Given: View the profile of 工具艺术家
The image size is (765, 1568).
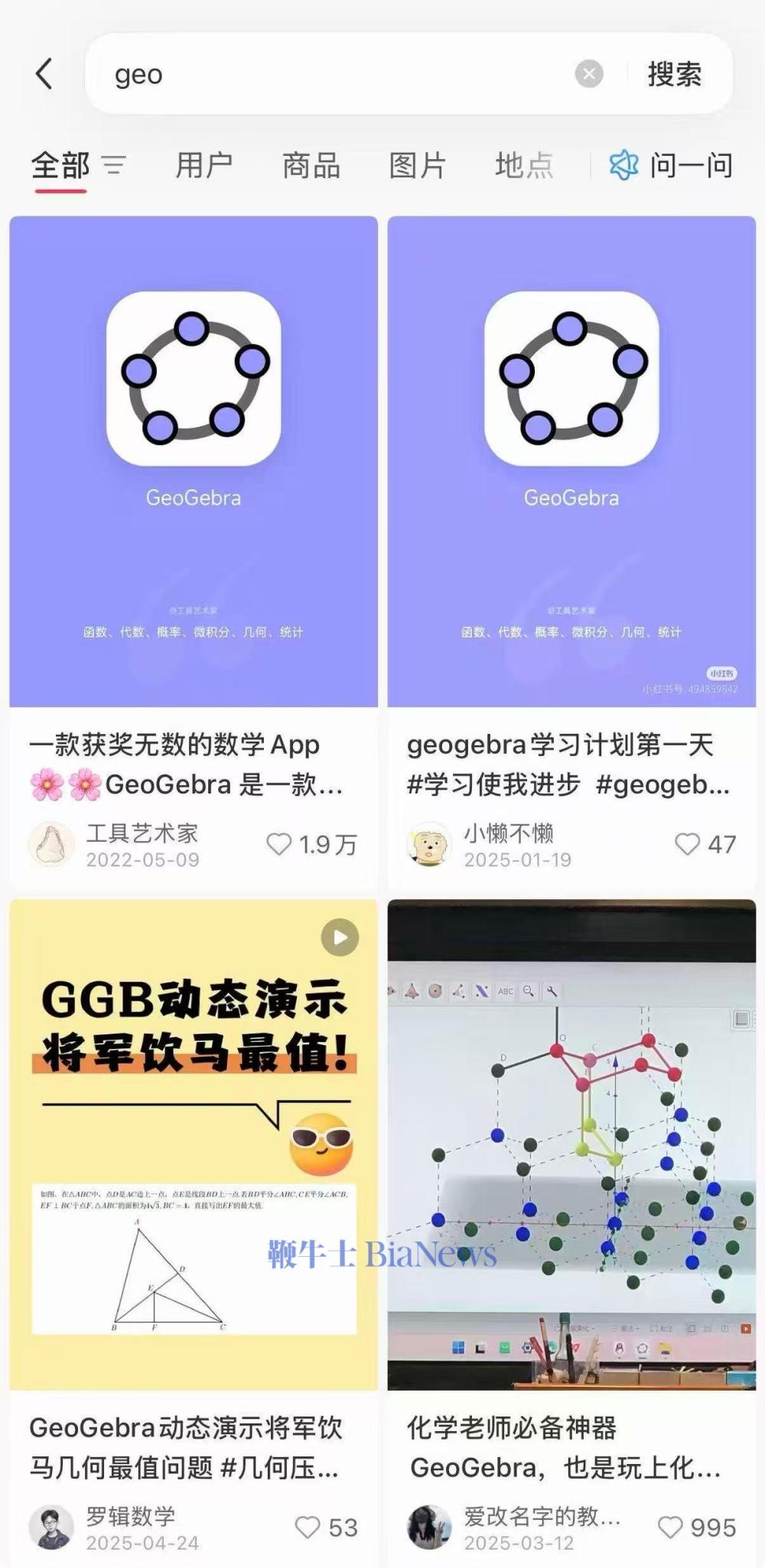Looking at the screenshot, I should point(51,845).
